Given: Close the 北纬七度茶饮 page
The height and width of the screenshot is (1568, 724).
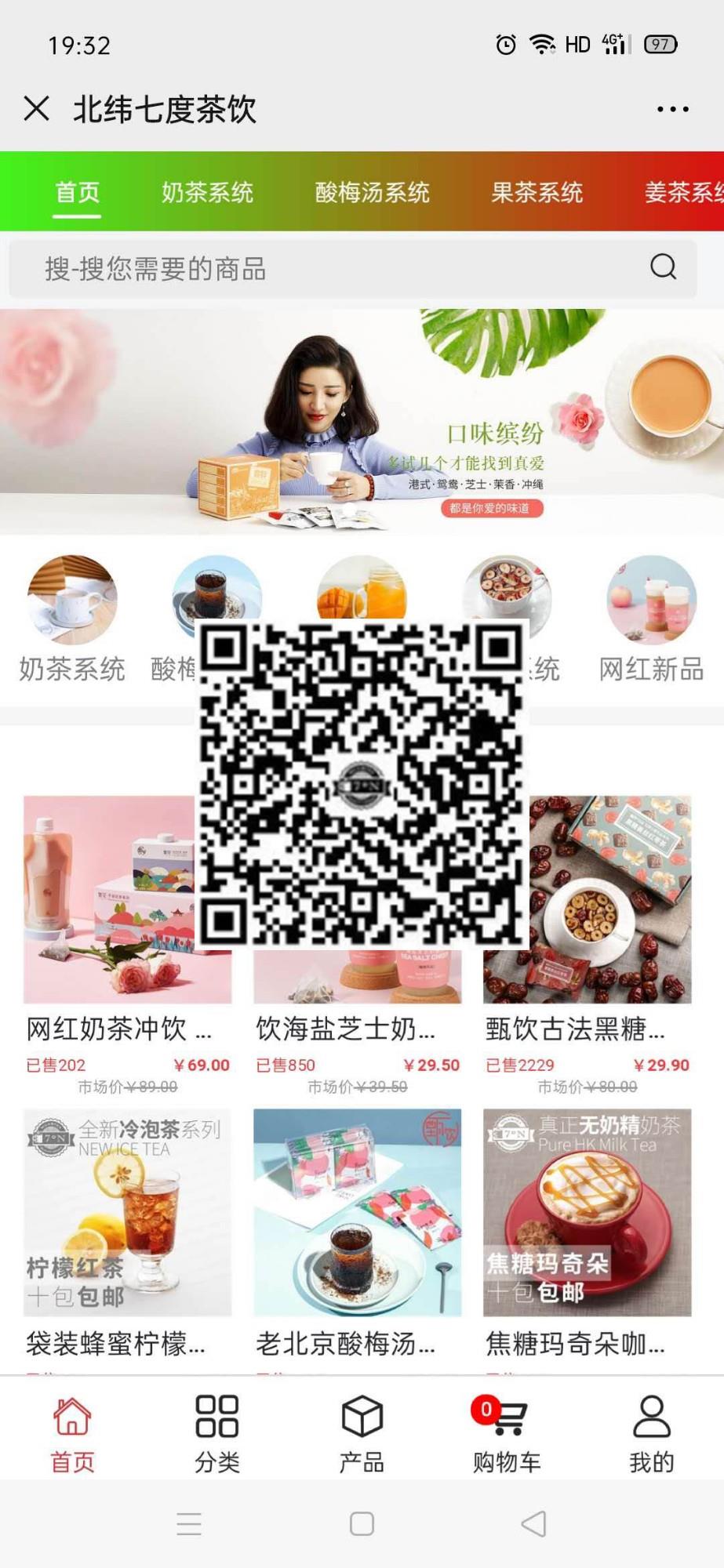Looking at the screenshot, I should [x=37, y=109].
